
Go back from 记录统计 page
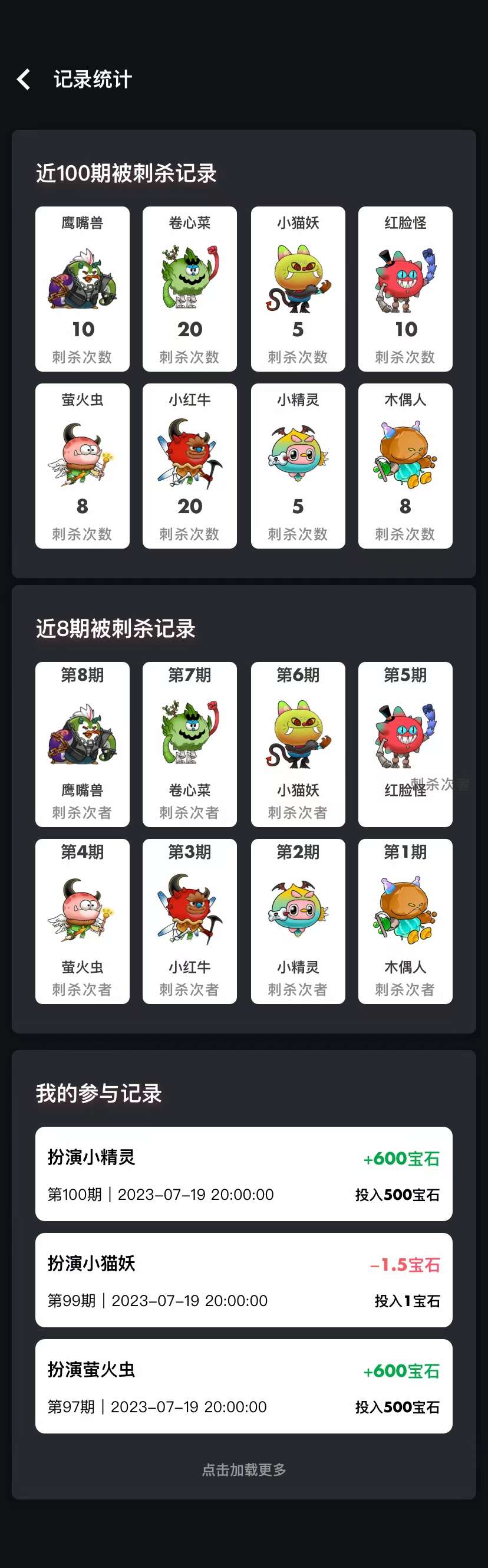click(24, 79)
